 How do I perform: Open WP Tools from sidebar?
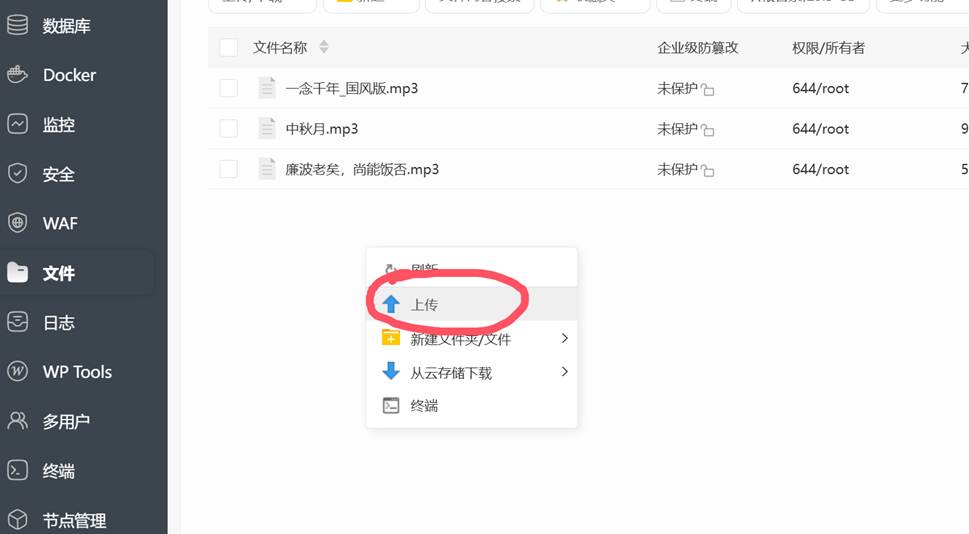pyautogui.click(x=77, y=372)
